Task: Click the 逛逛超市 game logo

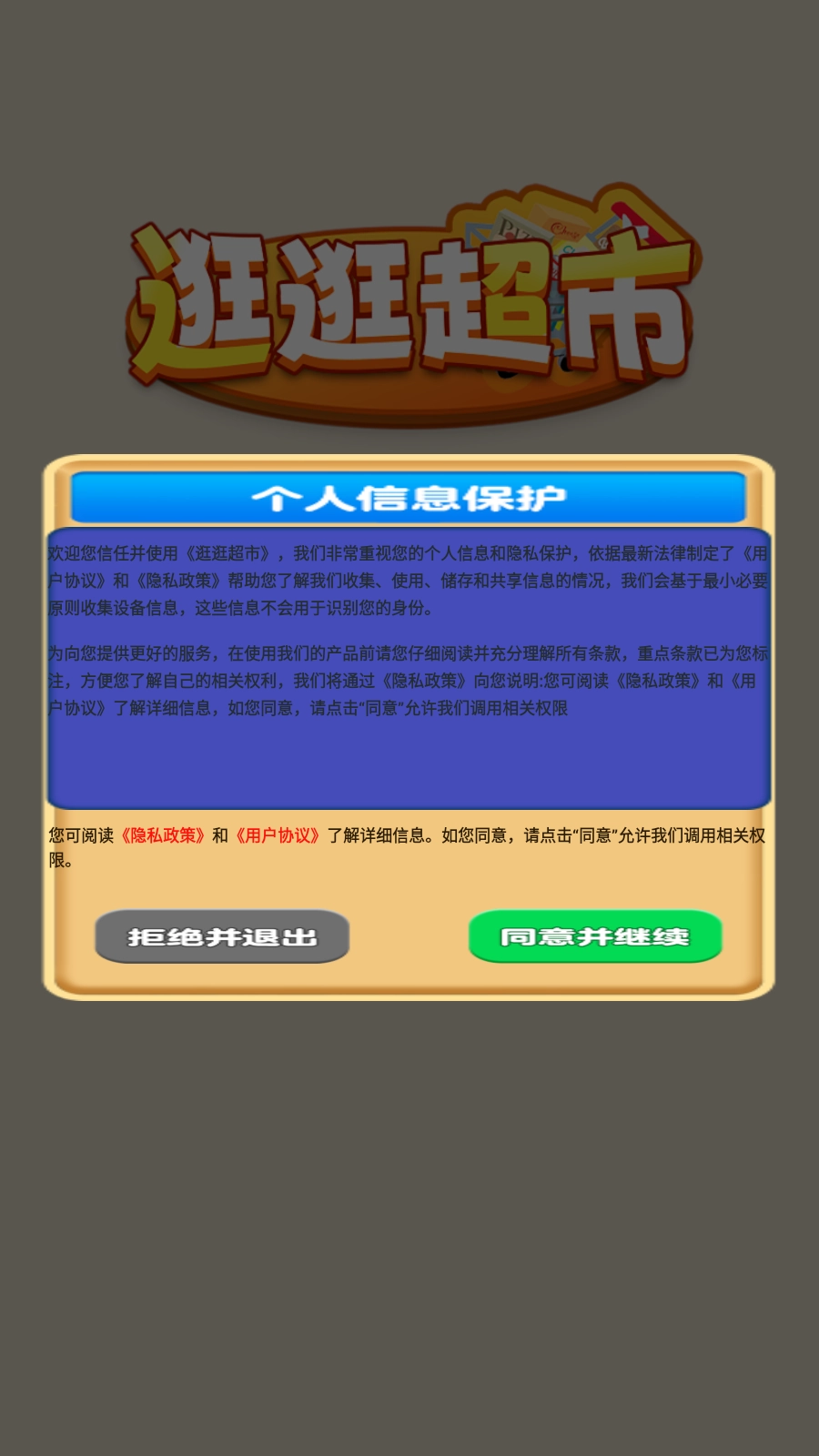Action: tap(409, 300)
